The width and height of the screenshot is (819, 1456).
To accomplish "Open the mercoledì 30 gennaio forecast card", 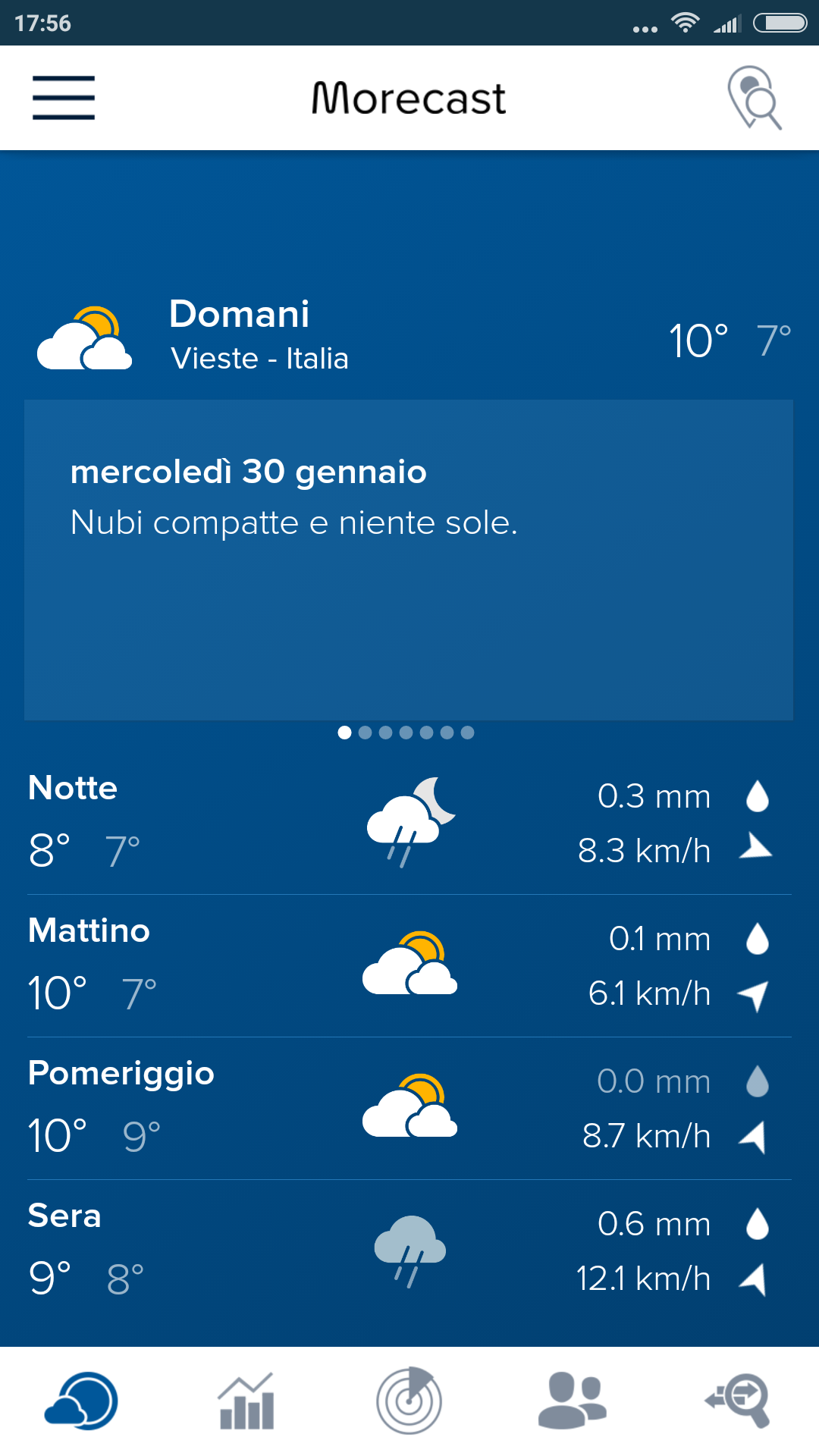I will click(409, 560).
